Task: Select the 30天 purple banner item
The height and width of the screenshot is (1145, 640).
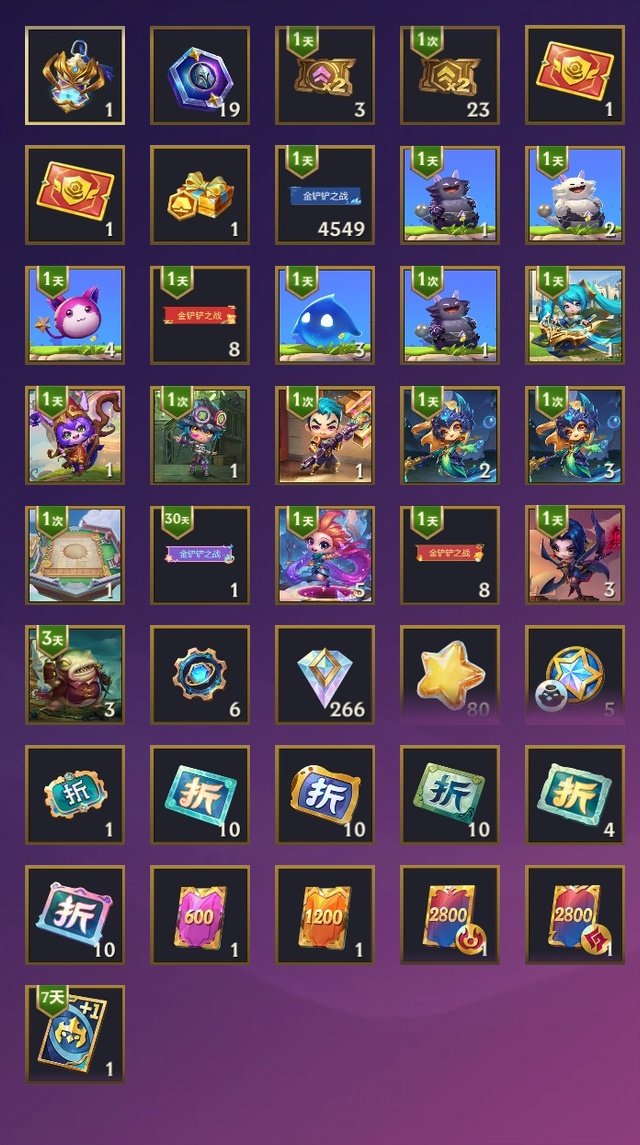Action: (200, 555)
